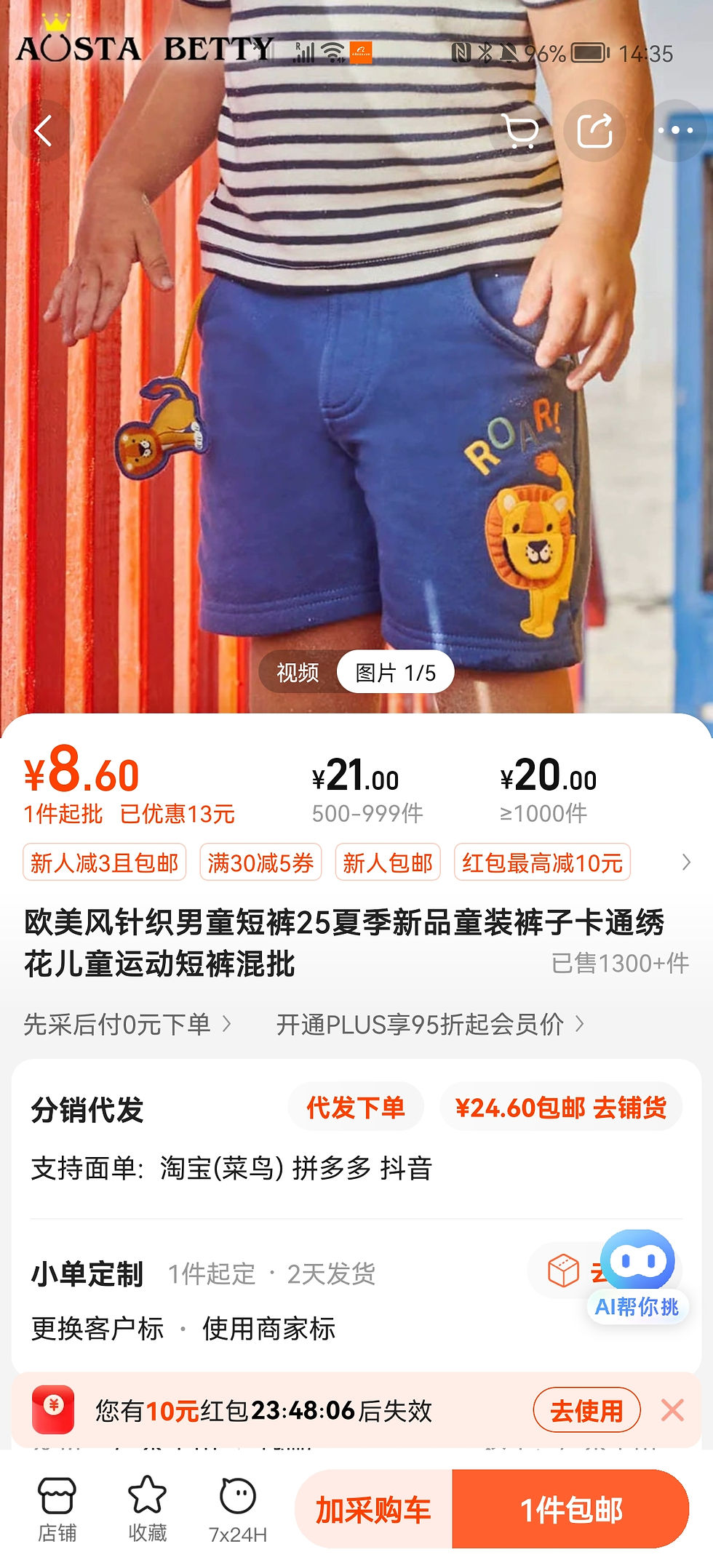Go back to the previous page
This screenshot has height=1568, width=713.
pos(44,131)
